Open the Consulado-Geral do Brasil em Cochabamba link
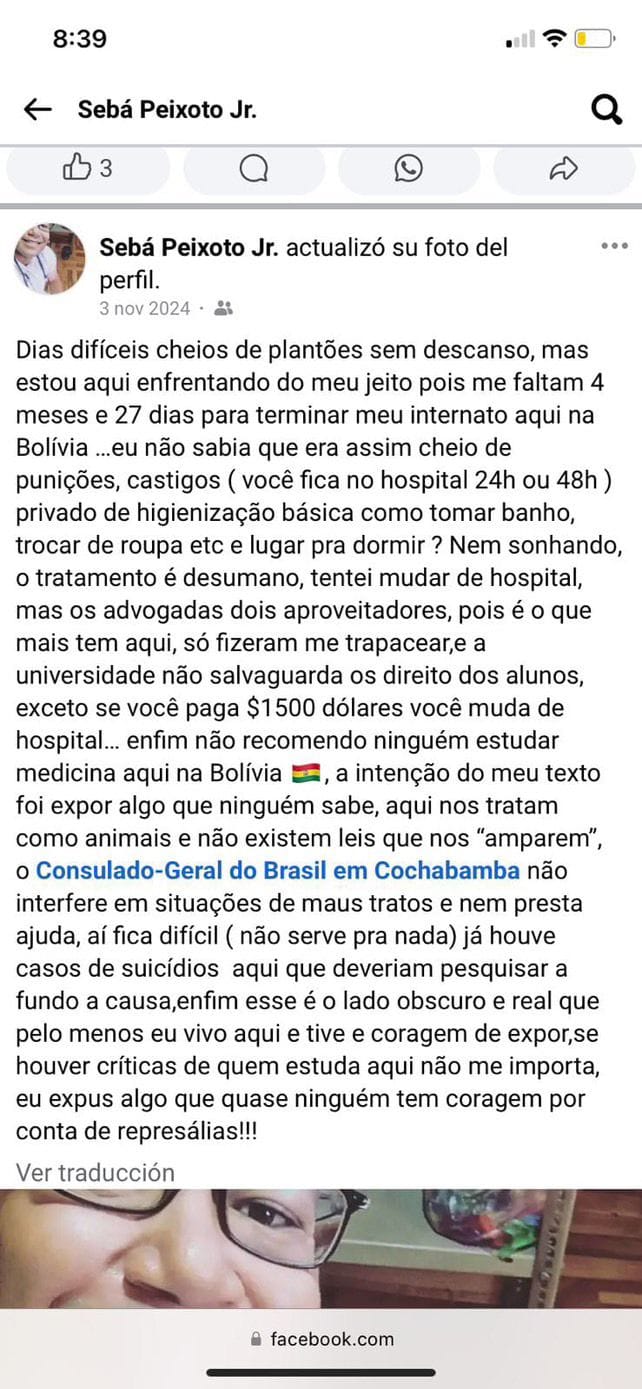The image size is (642, 1389). pyautogui.click(x=278, y=871)
